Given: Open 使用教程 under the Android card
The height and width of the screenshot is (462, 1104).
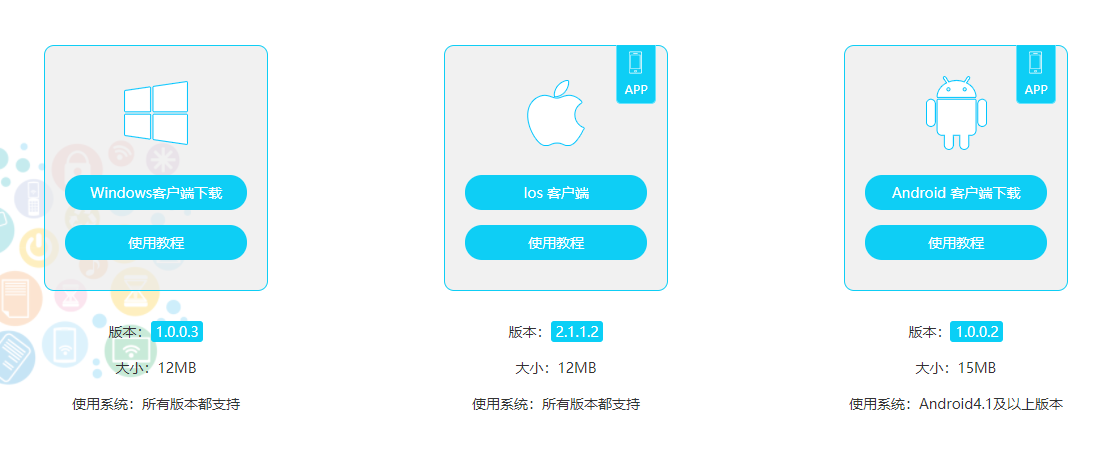Looking at the screenshot, I should point(956,243).
